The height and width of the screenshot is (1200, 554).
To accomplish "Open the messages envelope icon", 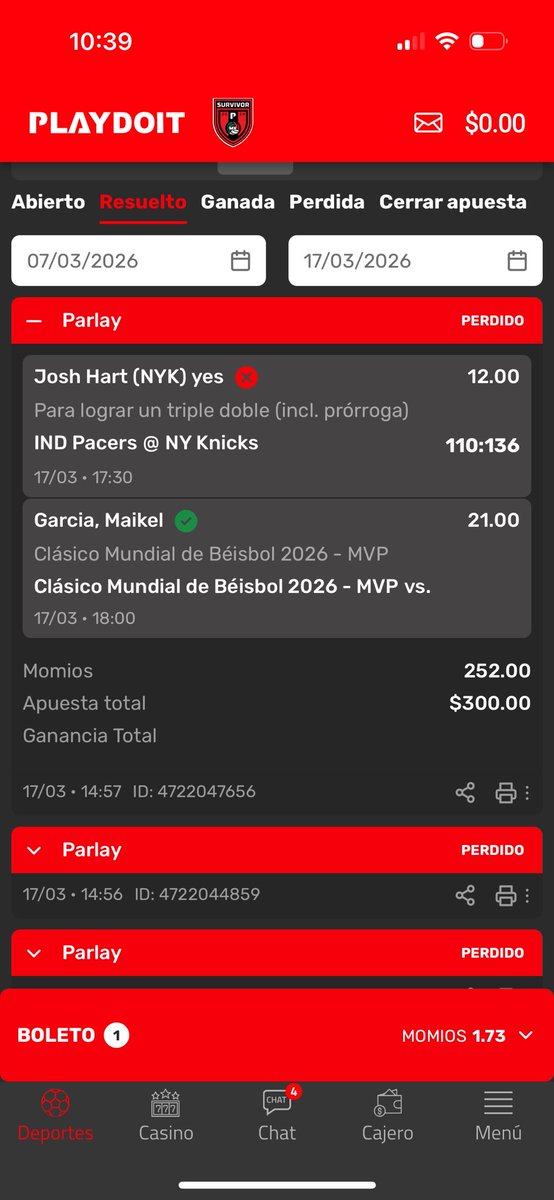I will pyautogui.click(x=428, y=123).
